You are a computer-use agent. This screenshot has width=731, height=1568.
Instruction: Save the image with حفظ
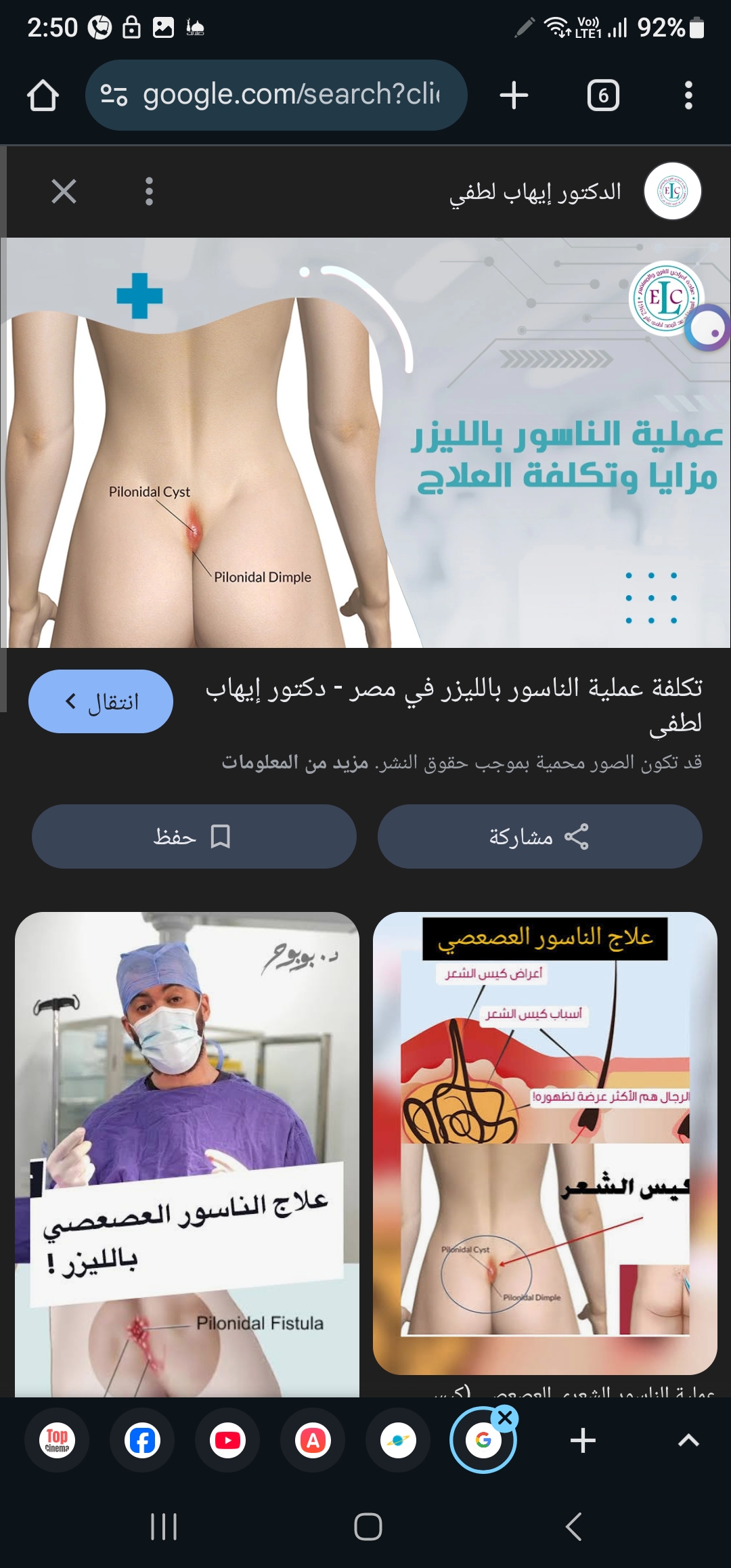click(x=194, y=837)
